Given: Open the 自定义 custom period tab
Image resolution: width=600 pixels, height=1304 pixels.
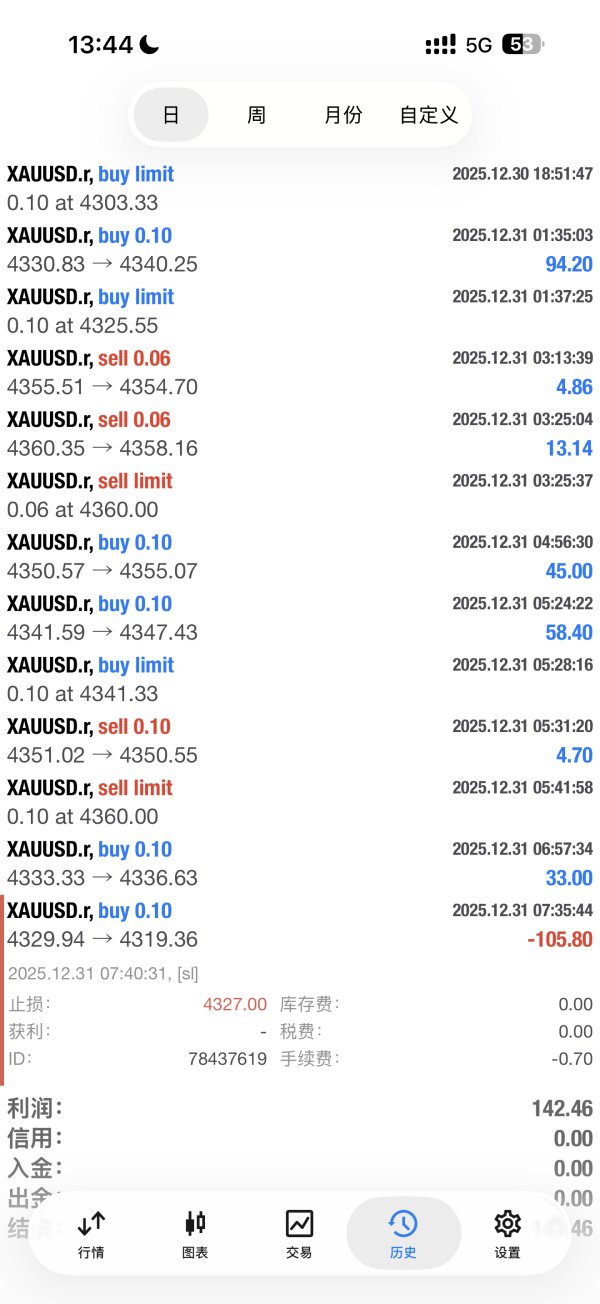Looking at the screenshot, I should tap(429, 115).
